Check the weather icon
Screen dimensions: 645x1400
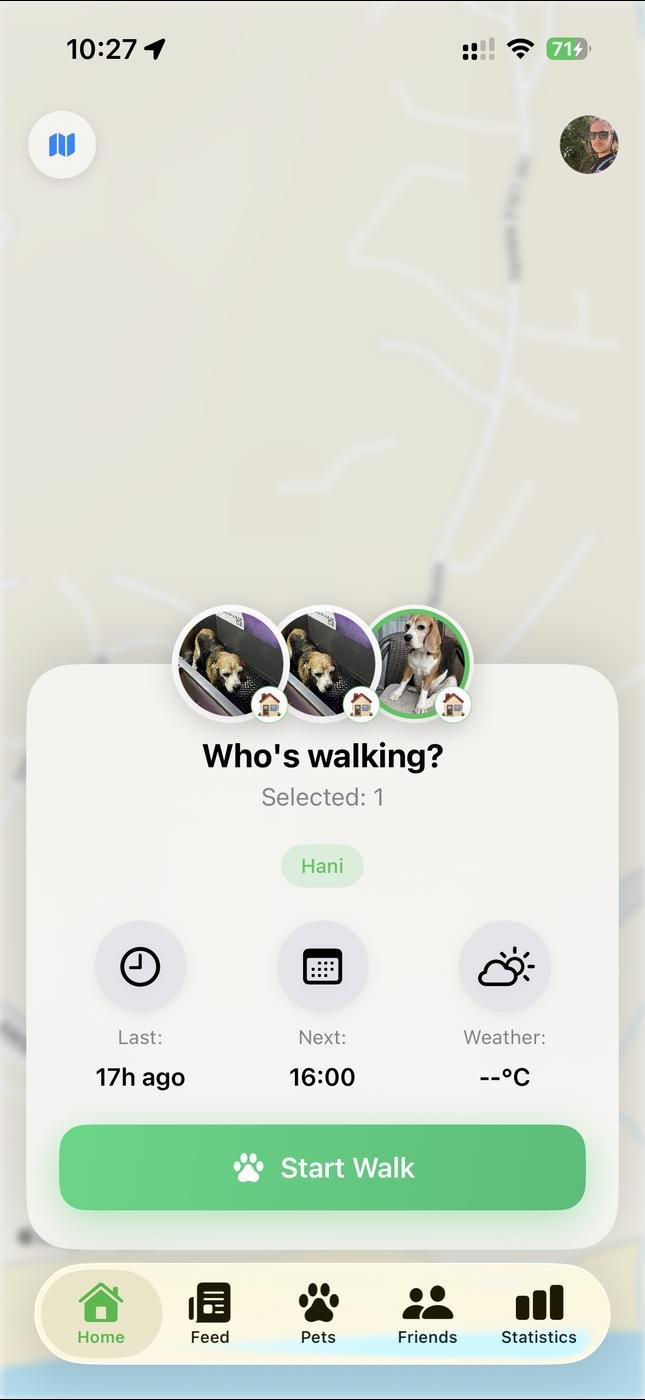[x=505, y=967]
